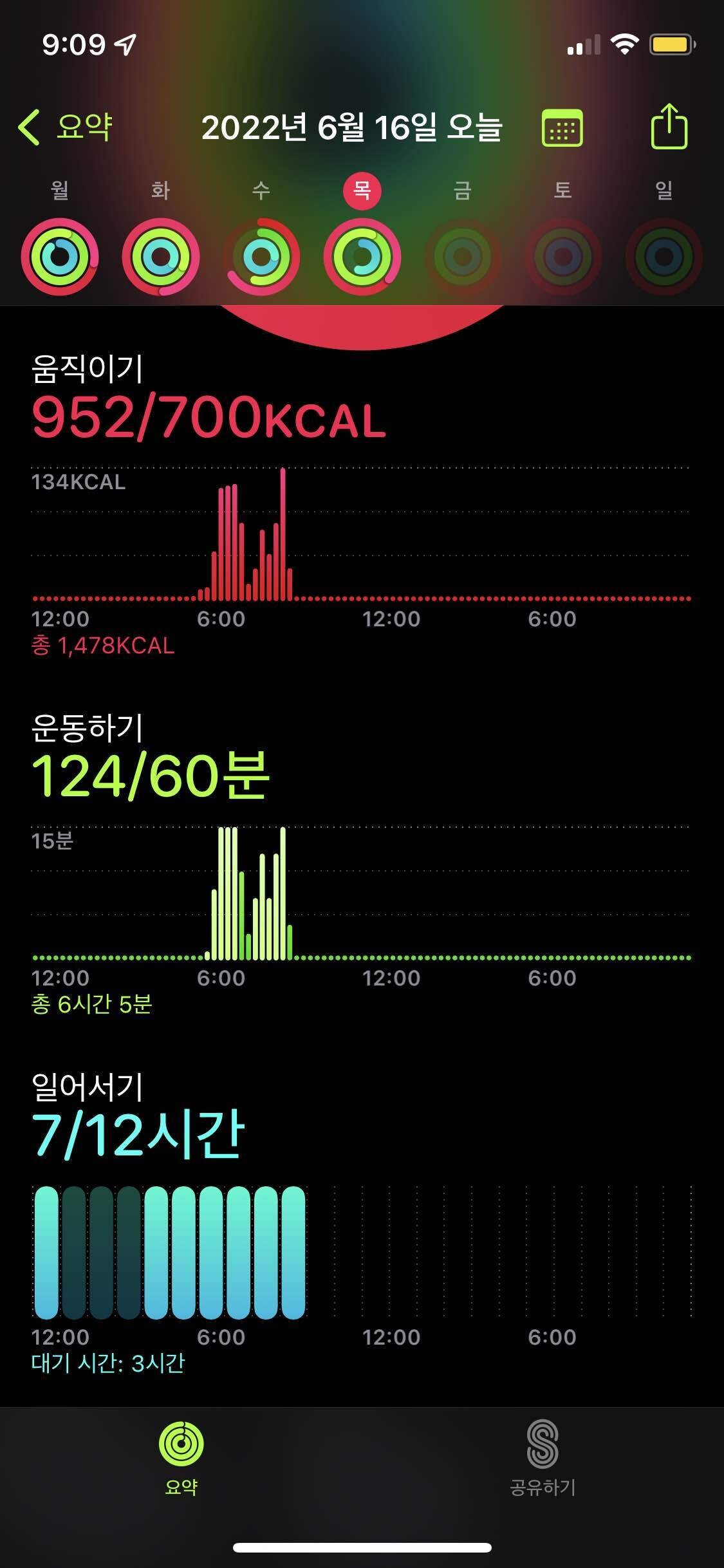The height and width of the screenshot is (1568, 724).
Task: Select Monday's activity rings
Action: pyautogui.click(x=60, y=256)
